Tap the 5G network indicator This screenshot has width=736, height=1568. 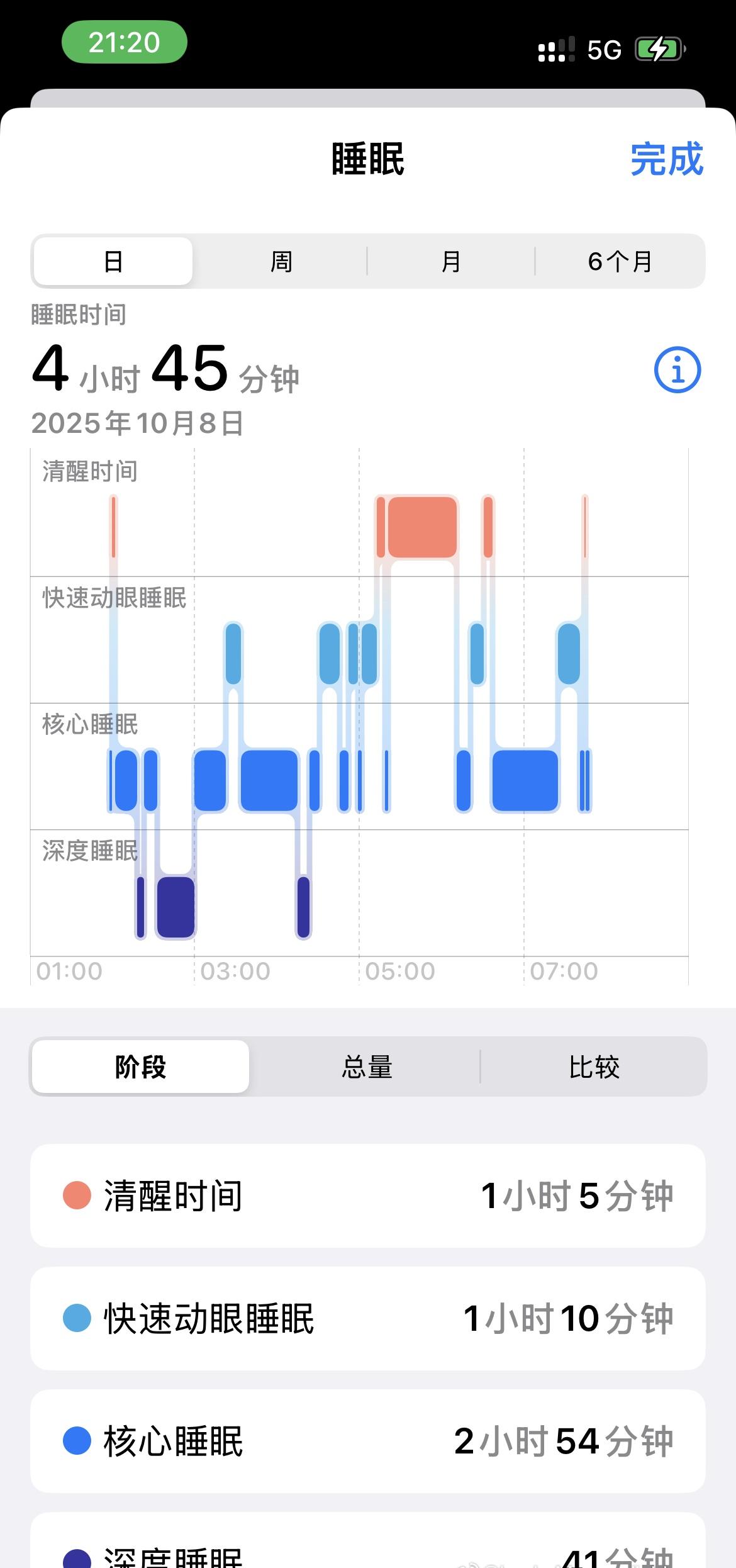click(604, 49)
